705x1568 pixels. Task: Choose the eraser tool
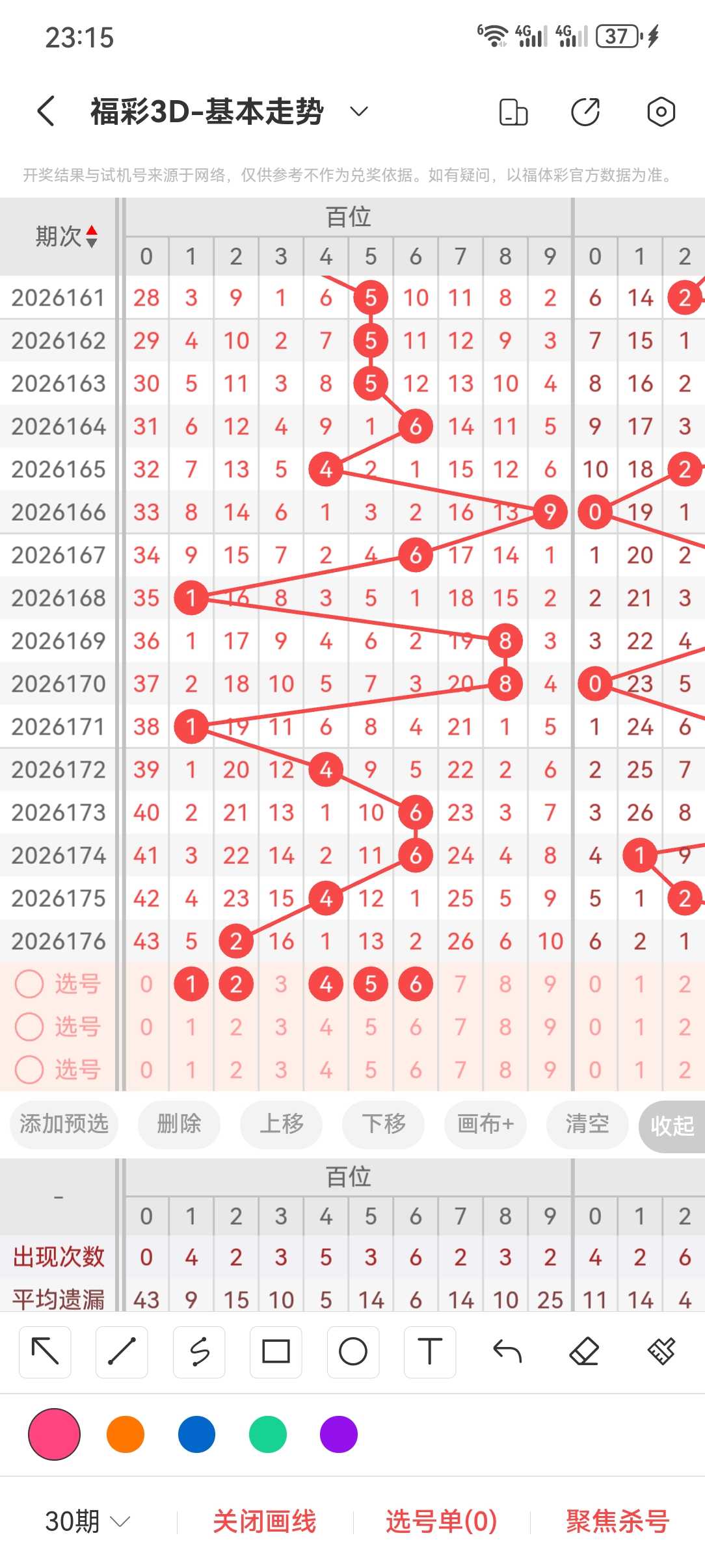pos(584,1352)
